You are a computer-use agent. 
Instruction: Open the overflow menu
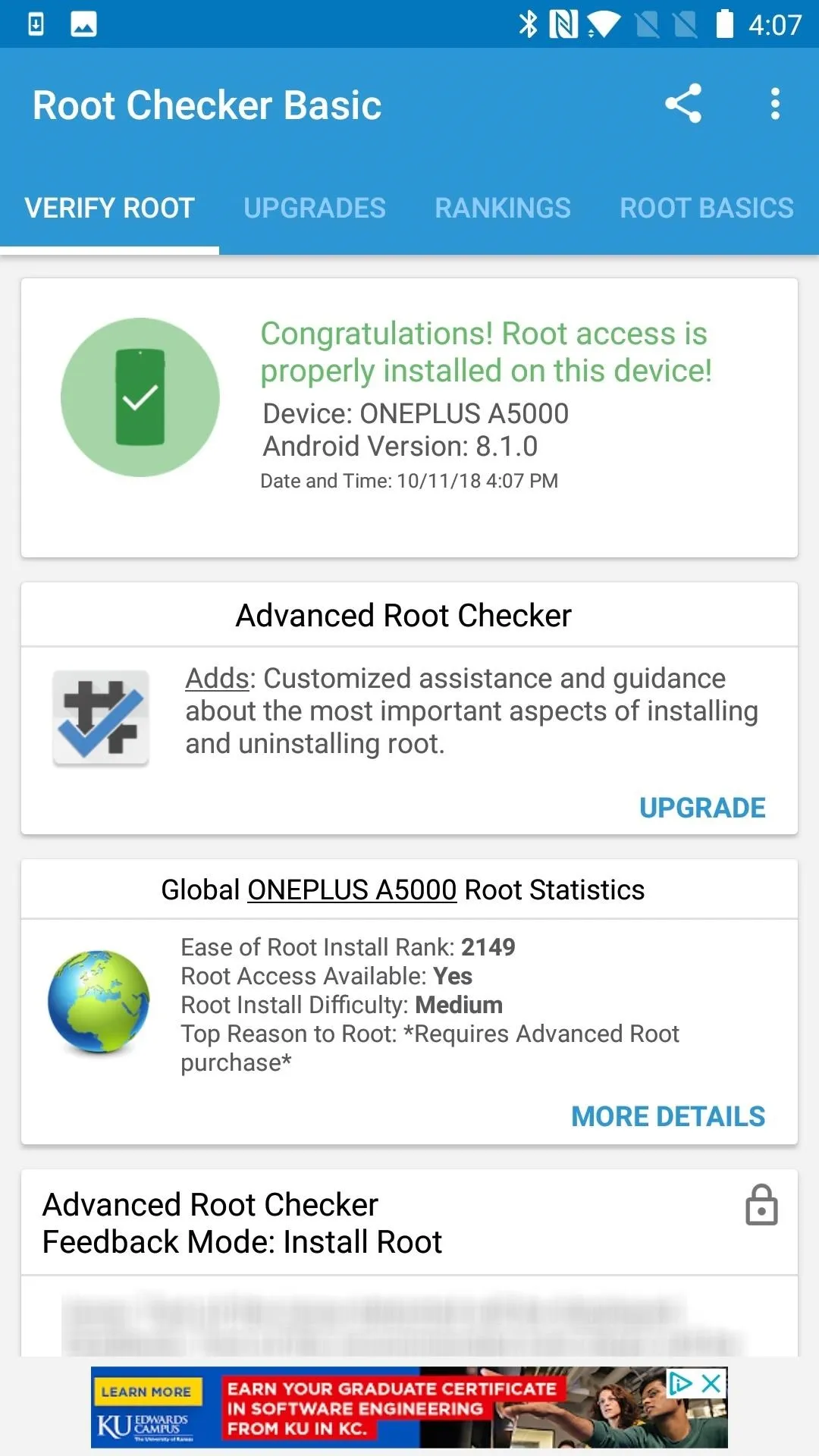click(x=775, y=104)
